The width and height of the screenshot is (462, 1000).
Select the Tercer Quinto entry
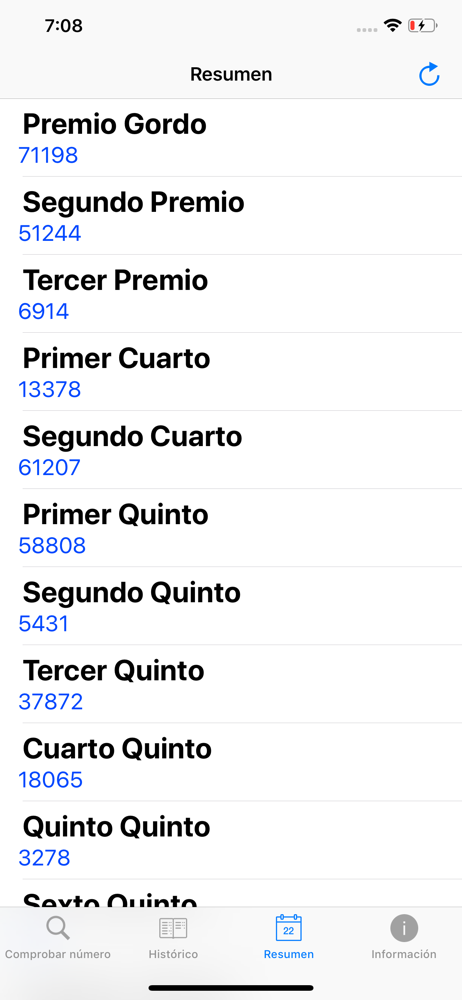pyautogui.click(x=231, y=684)
